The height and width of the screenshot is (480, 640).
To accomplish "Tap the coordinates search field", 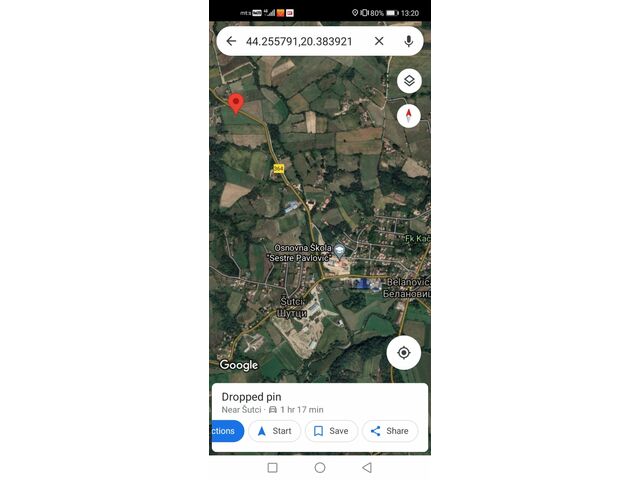I will pos(299,41).
